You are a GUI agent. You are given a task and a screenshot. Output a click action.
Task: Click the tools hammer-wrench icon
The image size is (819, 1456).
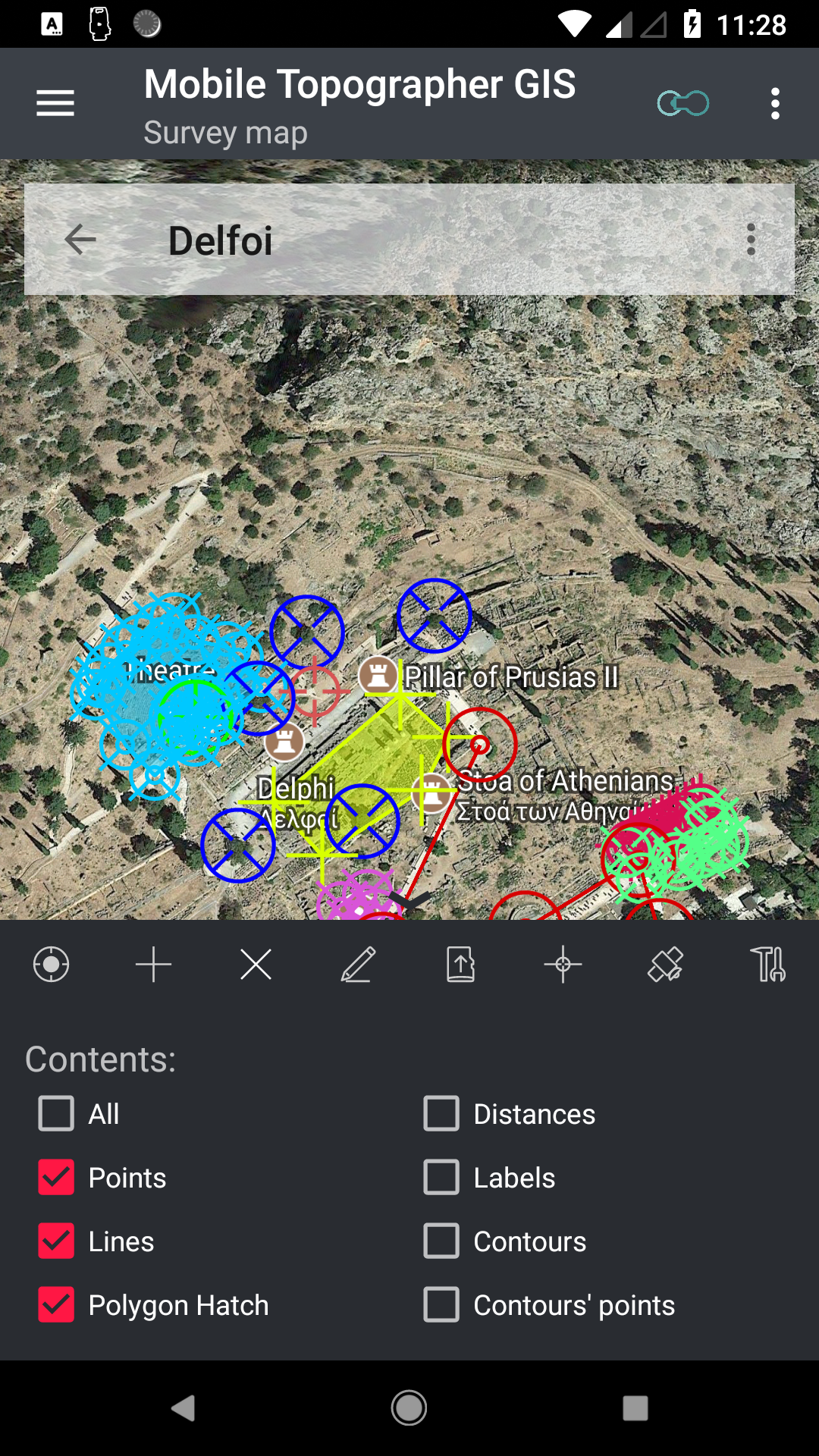767,964
